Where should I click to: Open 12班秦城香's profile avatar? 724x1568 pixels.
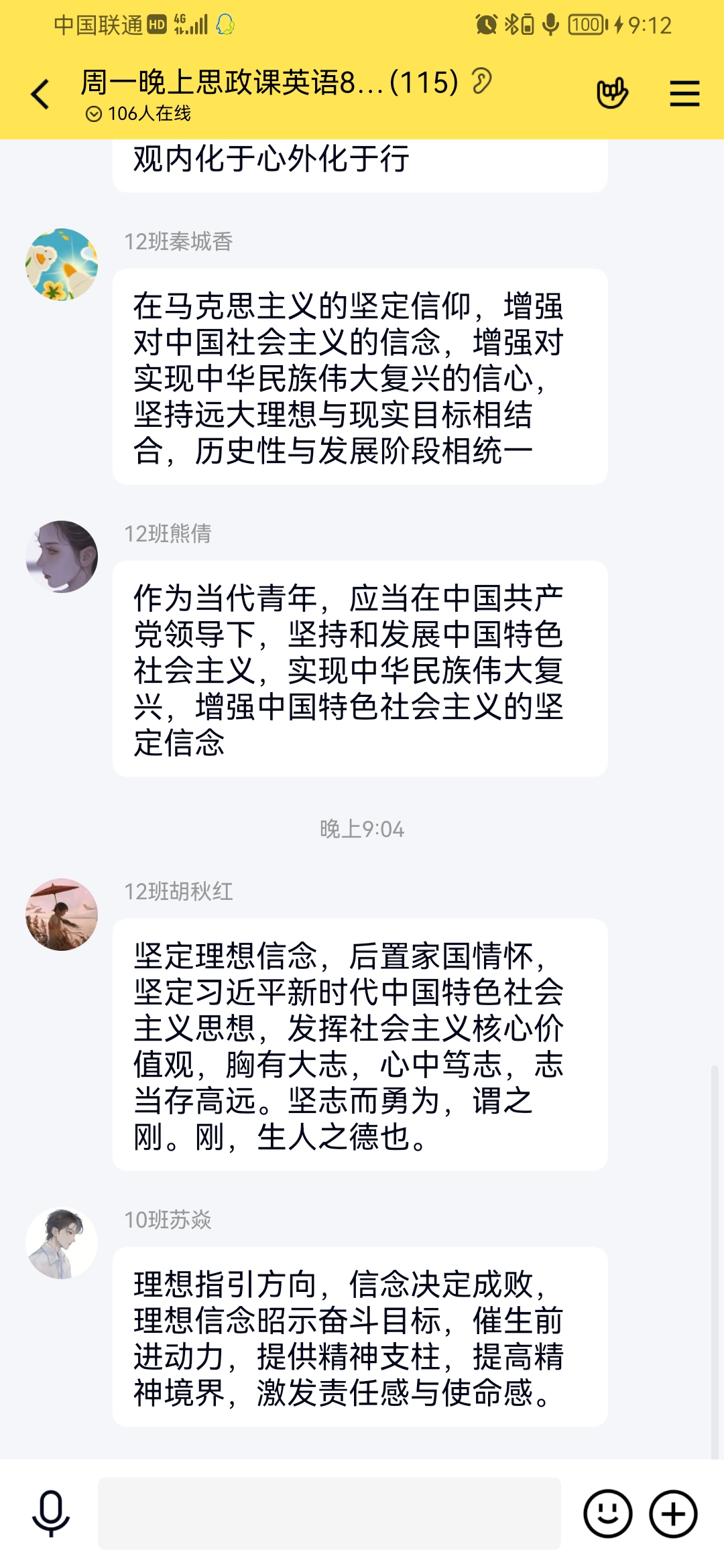click(x=62, y=265)
